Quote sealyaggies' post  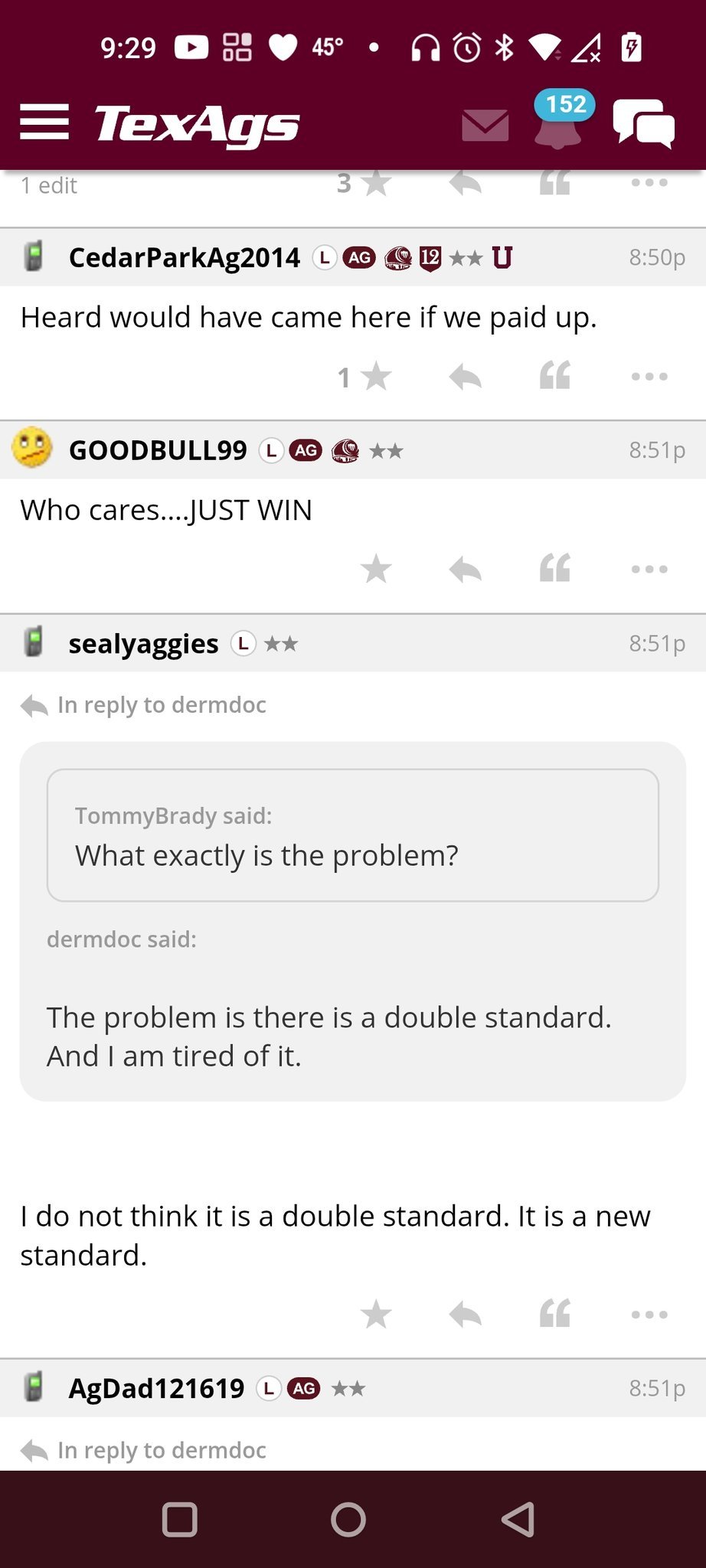555,1314
